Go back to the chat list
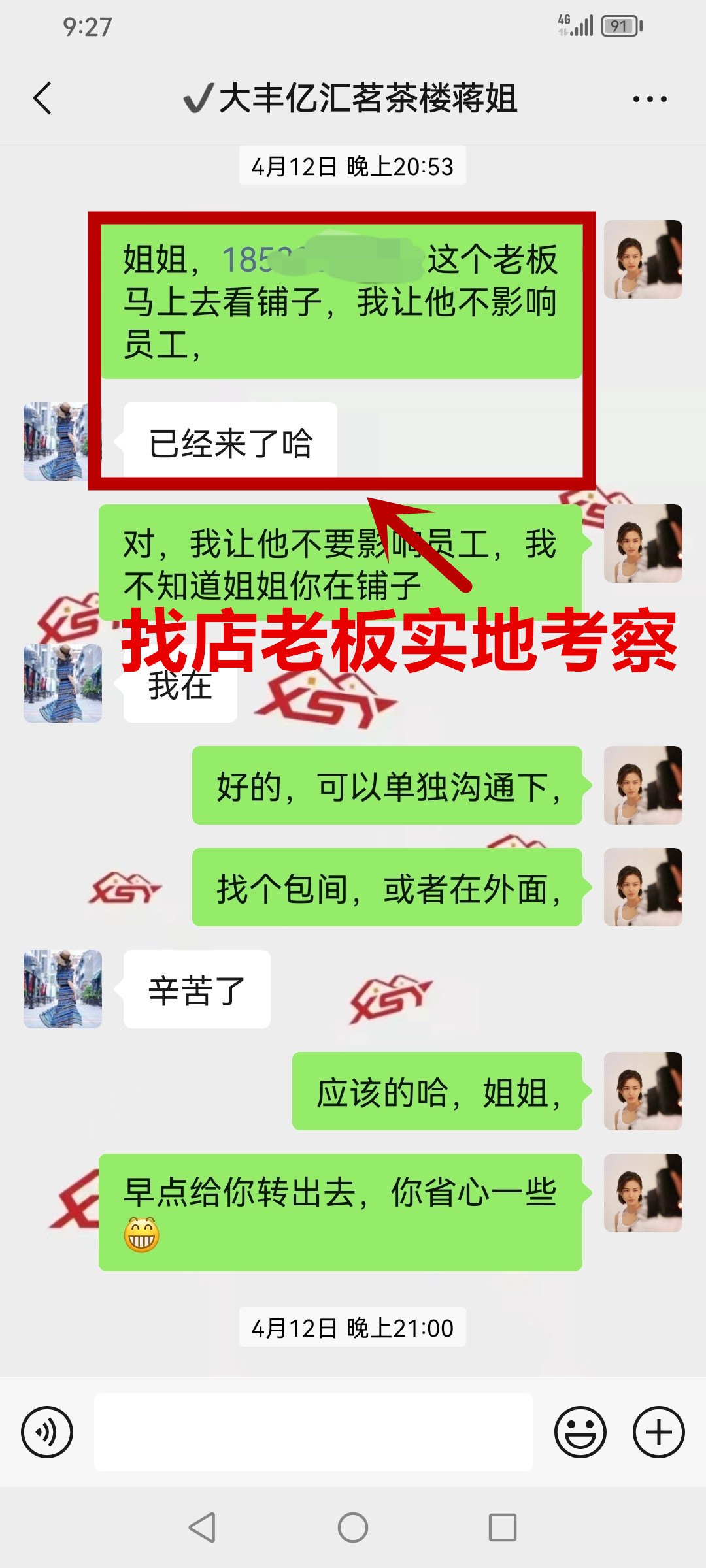Screen dimensions: 706x1568 tap(43, 99)
